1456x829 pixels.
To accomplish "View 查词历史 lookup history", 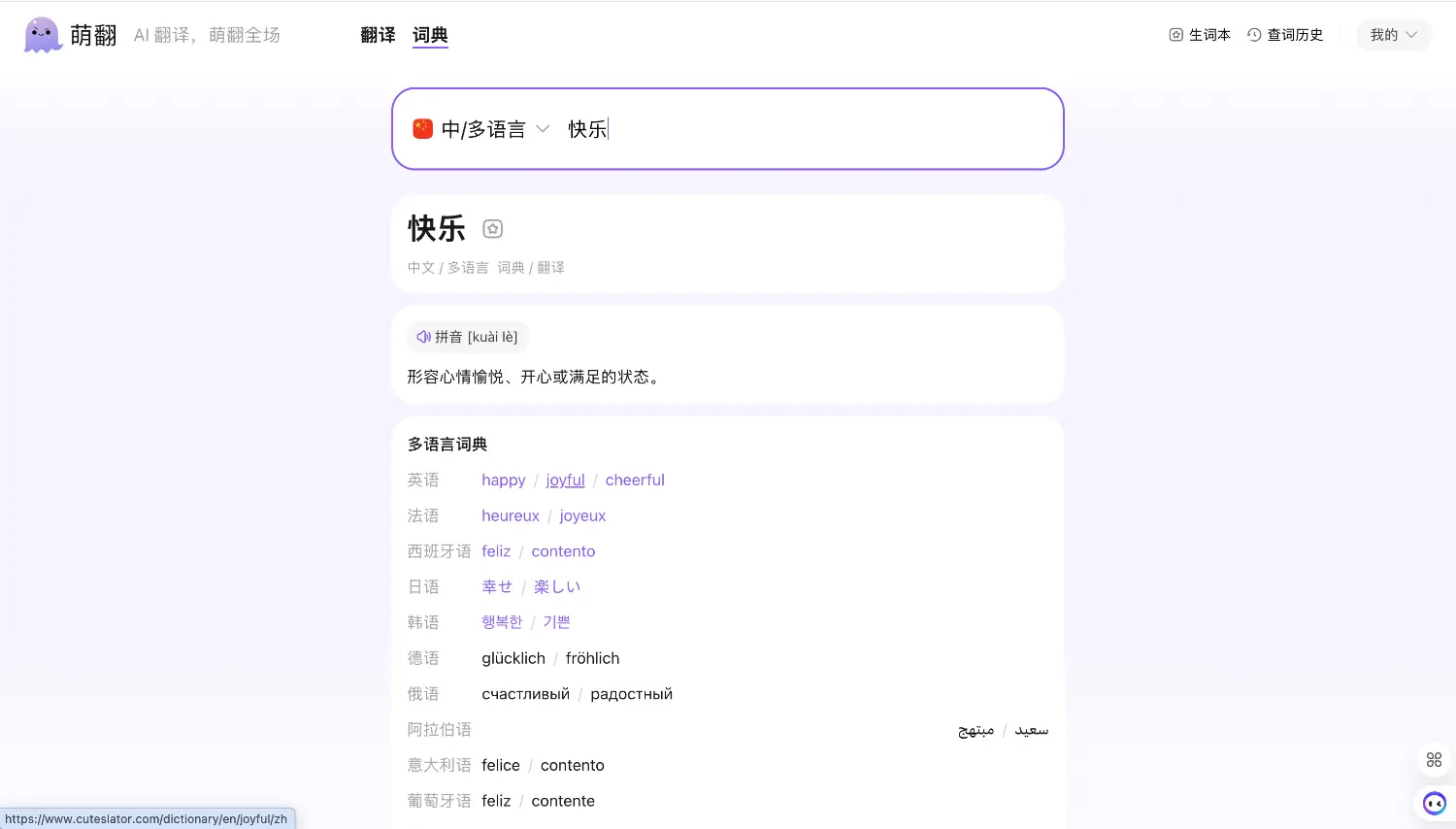I will tap(1285, 35).
